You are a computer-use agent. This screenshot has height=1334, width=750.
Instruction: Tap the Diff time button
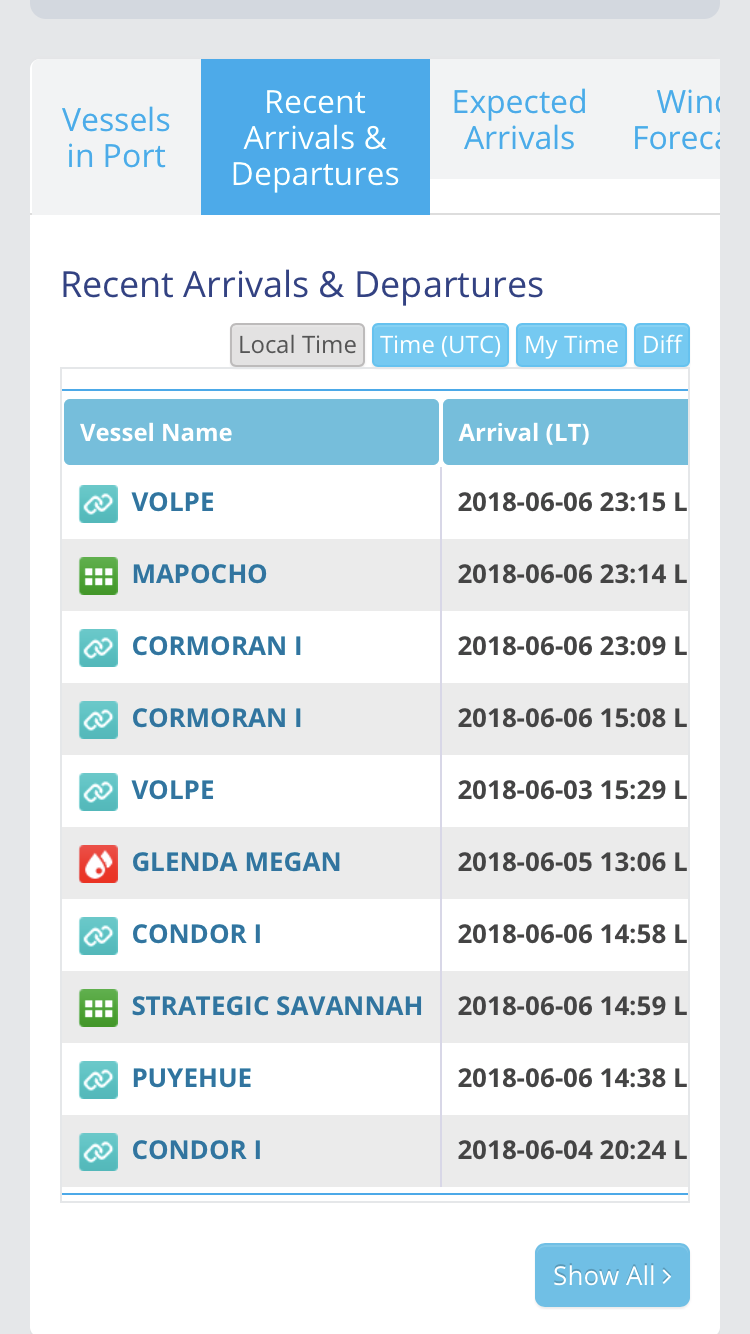661,345
